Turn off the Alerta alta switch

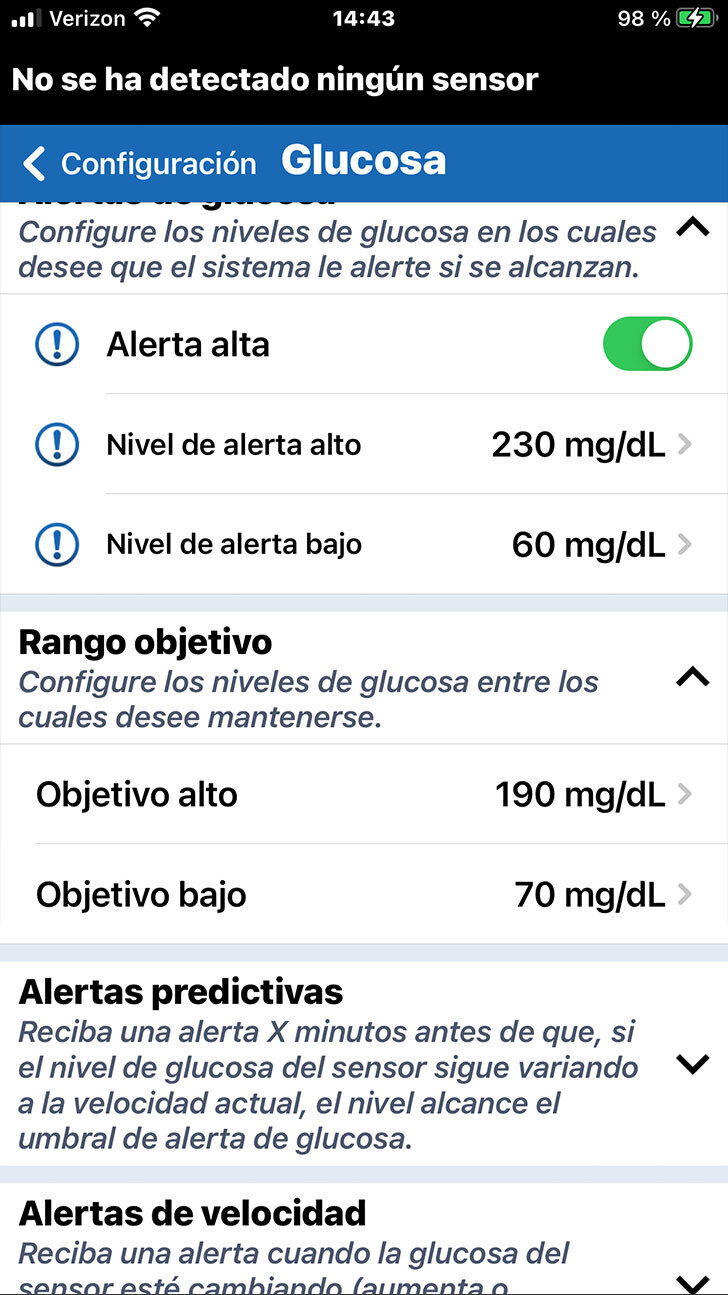[647, 344]
